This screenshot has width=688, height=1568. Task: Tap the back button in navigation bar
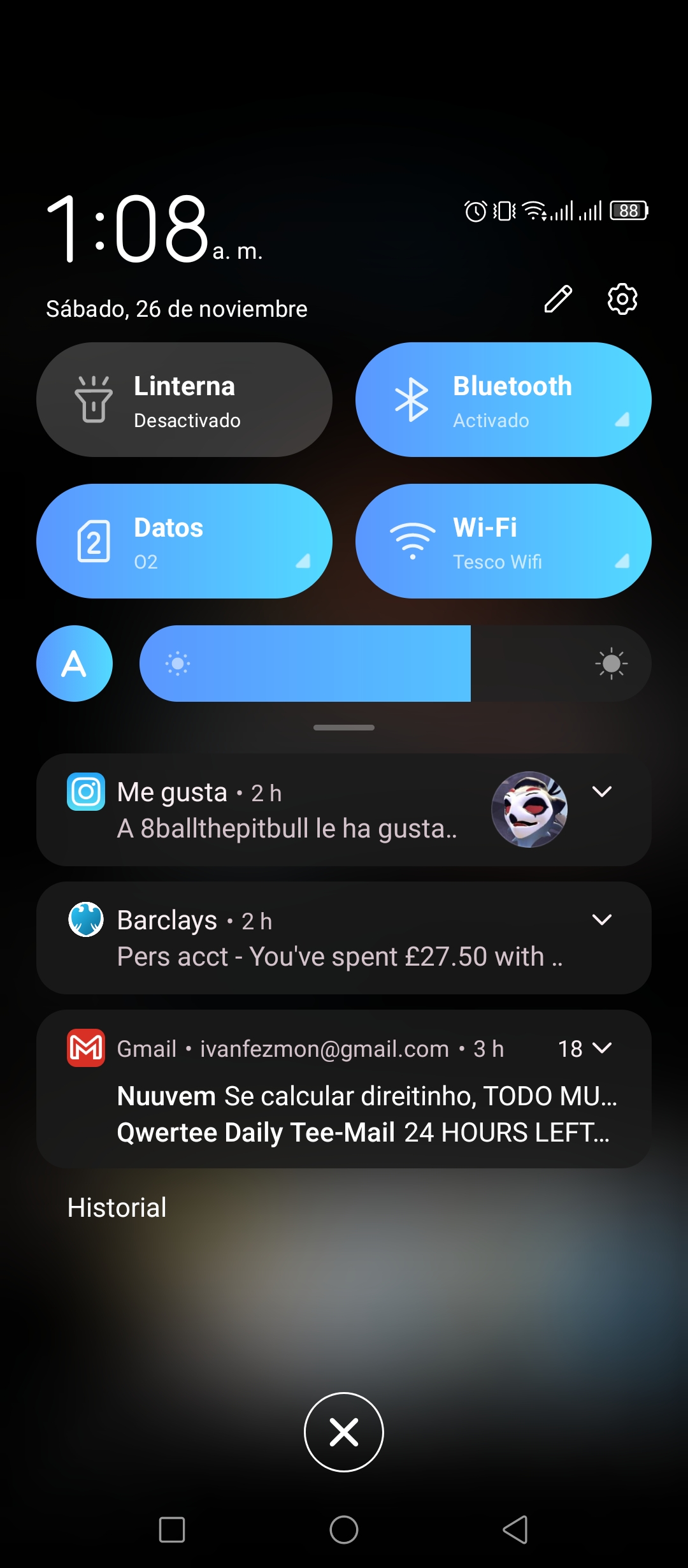point(515,1530)
